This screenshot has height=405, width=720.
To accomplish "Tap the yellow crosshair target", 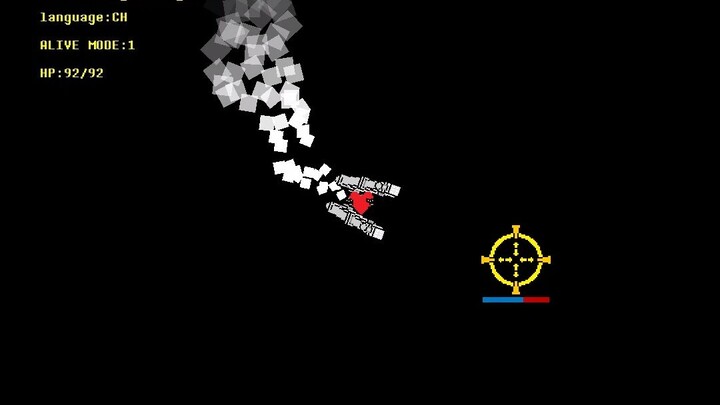I will (516, 259).
